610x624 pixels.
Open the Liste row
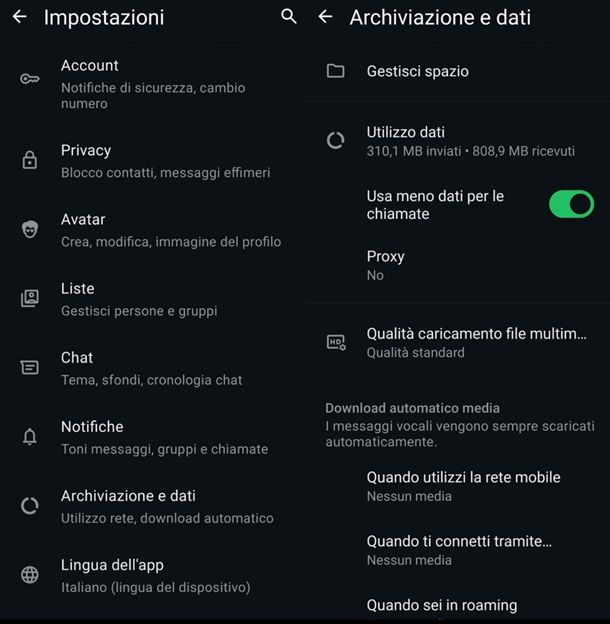click(x=150, y=299)
